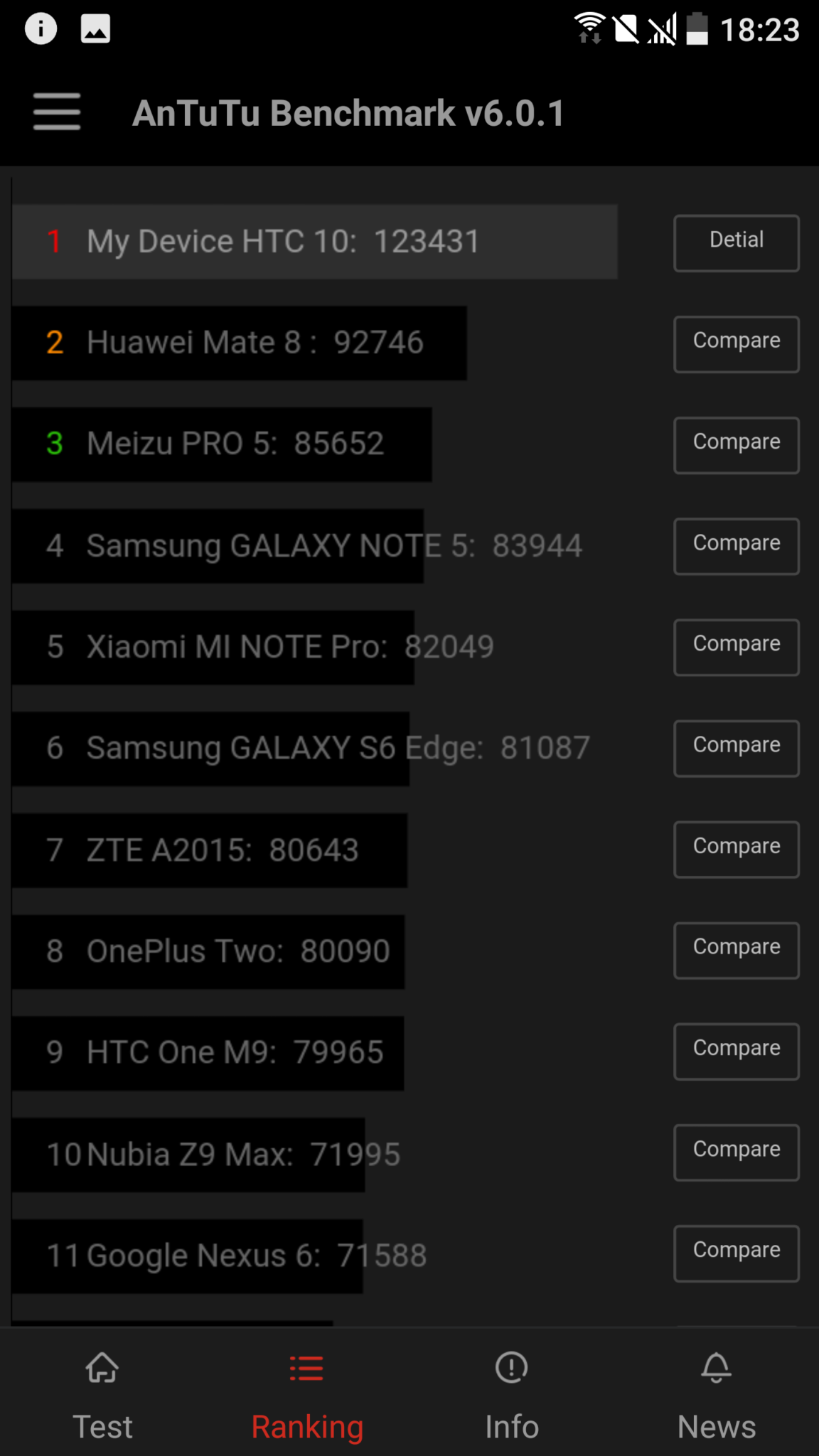This screenshot has width=819, height=1456.
Task: Compare with Samsung GALAXY S6 Edge
Action: 737,748
